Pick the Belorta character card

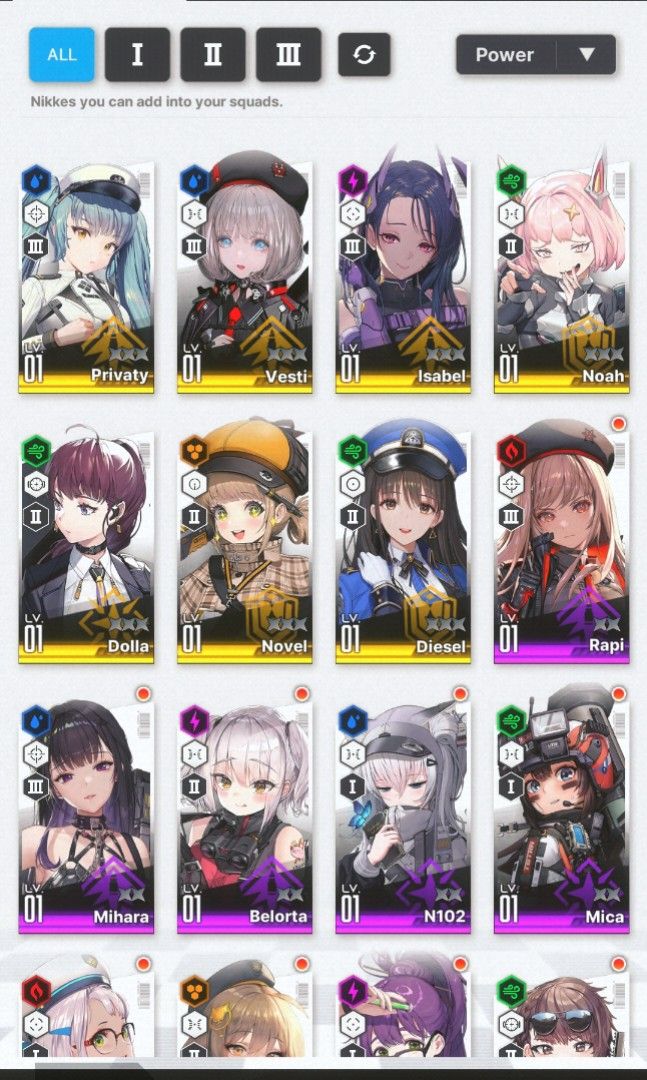point(245,818)
